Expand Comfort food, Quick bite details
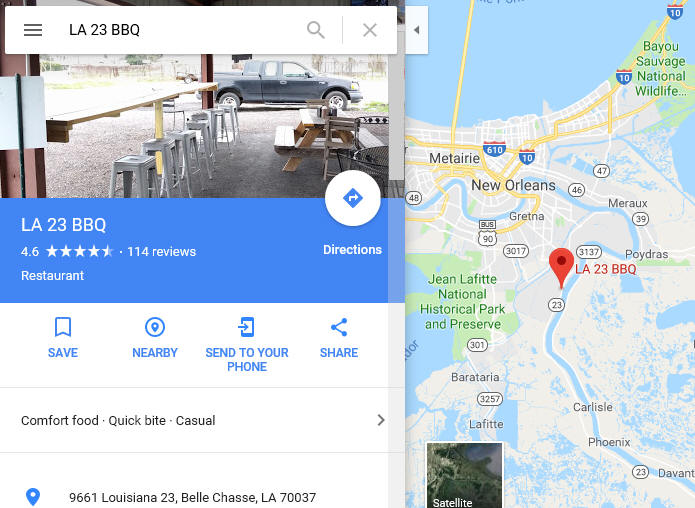The width and height of the screenshot is (695, 508). point(200,420)
